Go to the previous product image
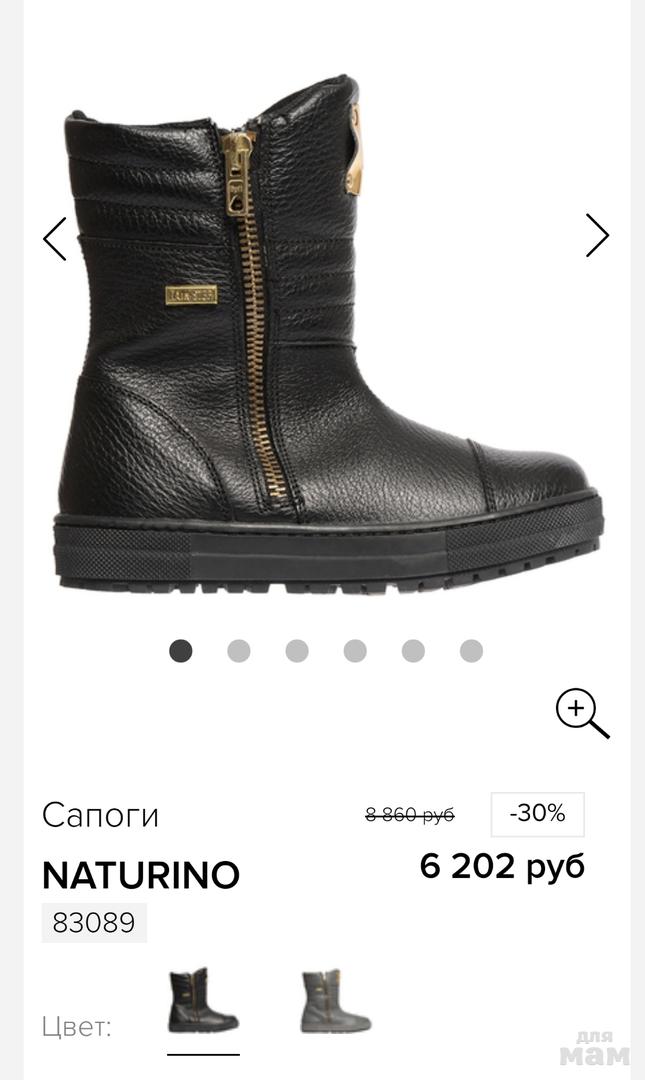Screen dimensions: 645x1080 [x=55, y=238]
